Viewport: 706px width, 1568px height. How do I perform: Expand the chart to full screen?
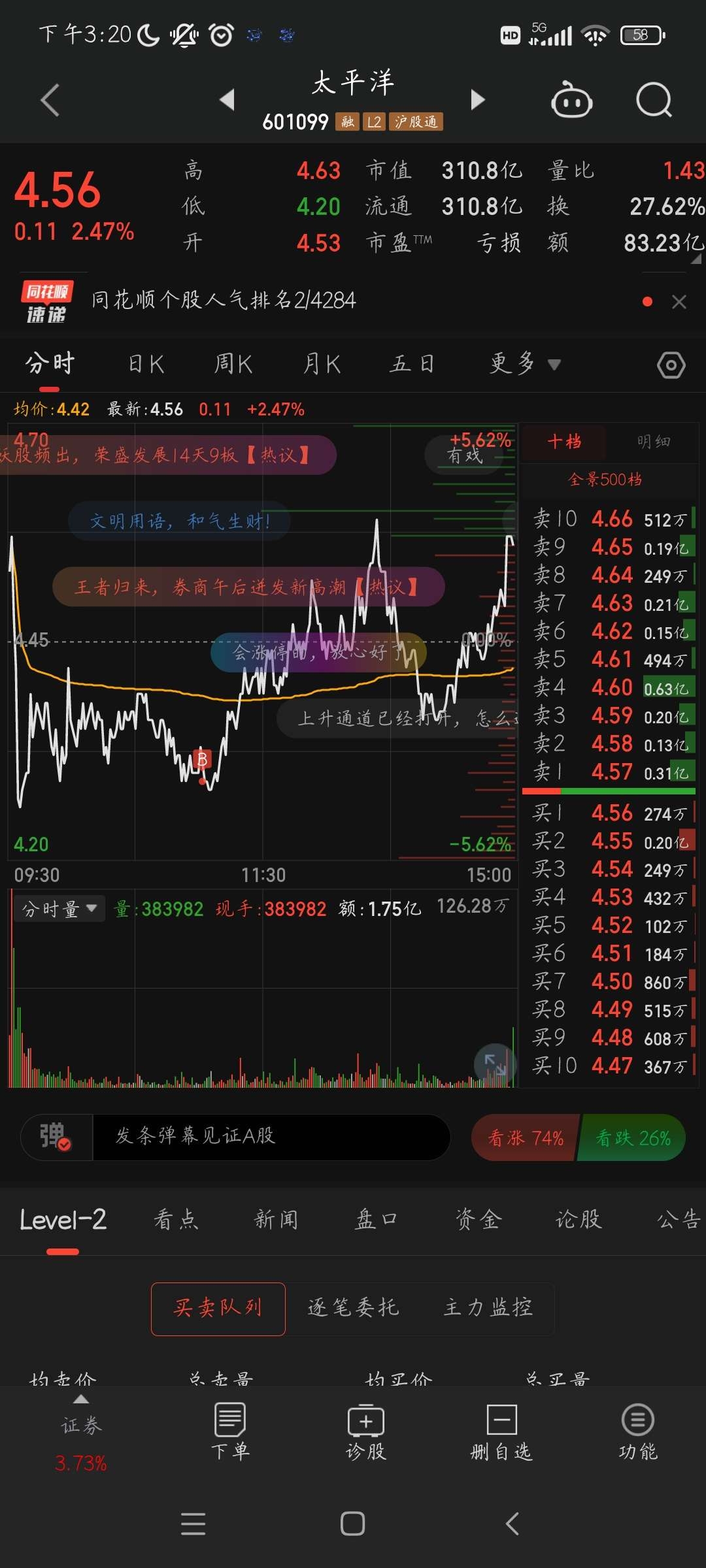[495, 1064]
